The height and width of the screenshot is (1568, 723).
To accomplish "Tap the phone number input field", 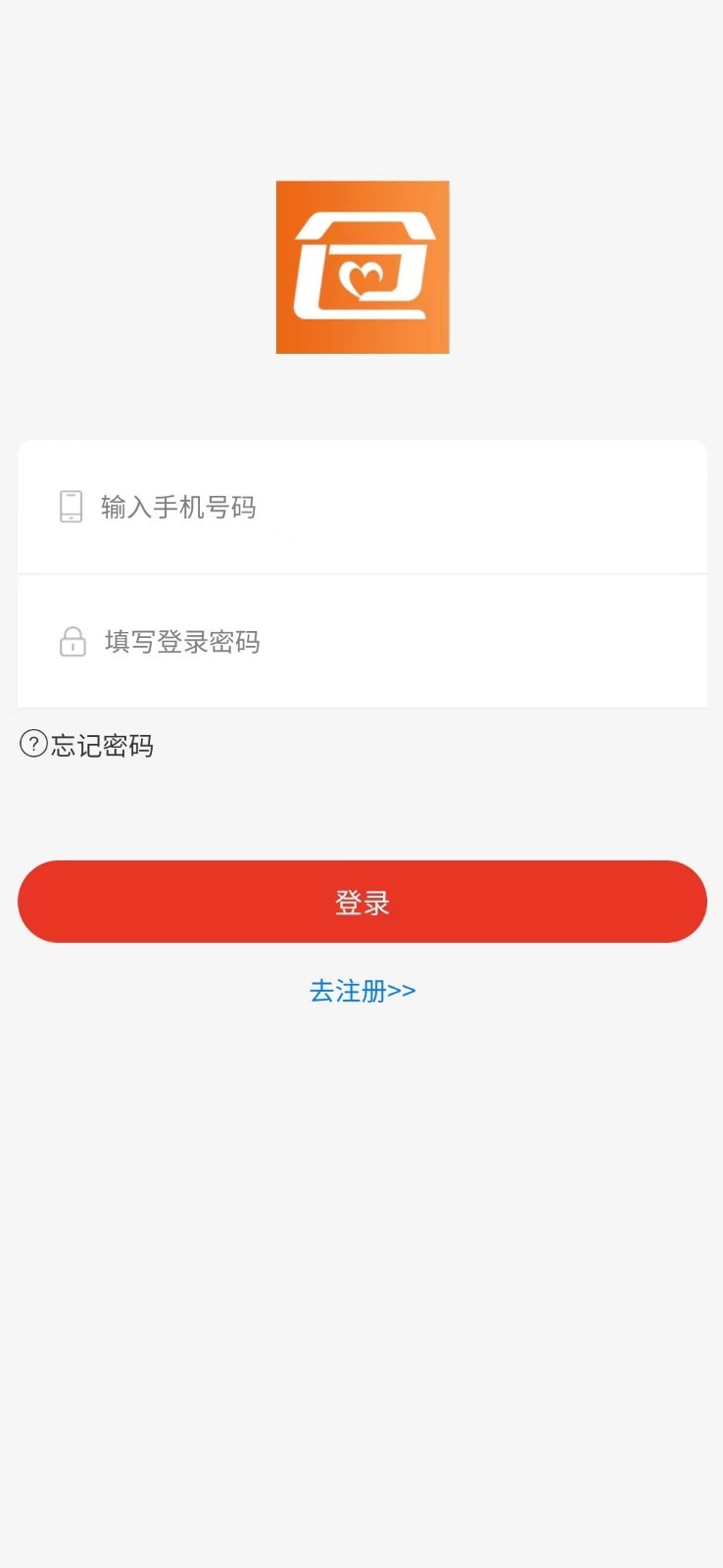I will [361, 507].
